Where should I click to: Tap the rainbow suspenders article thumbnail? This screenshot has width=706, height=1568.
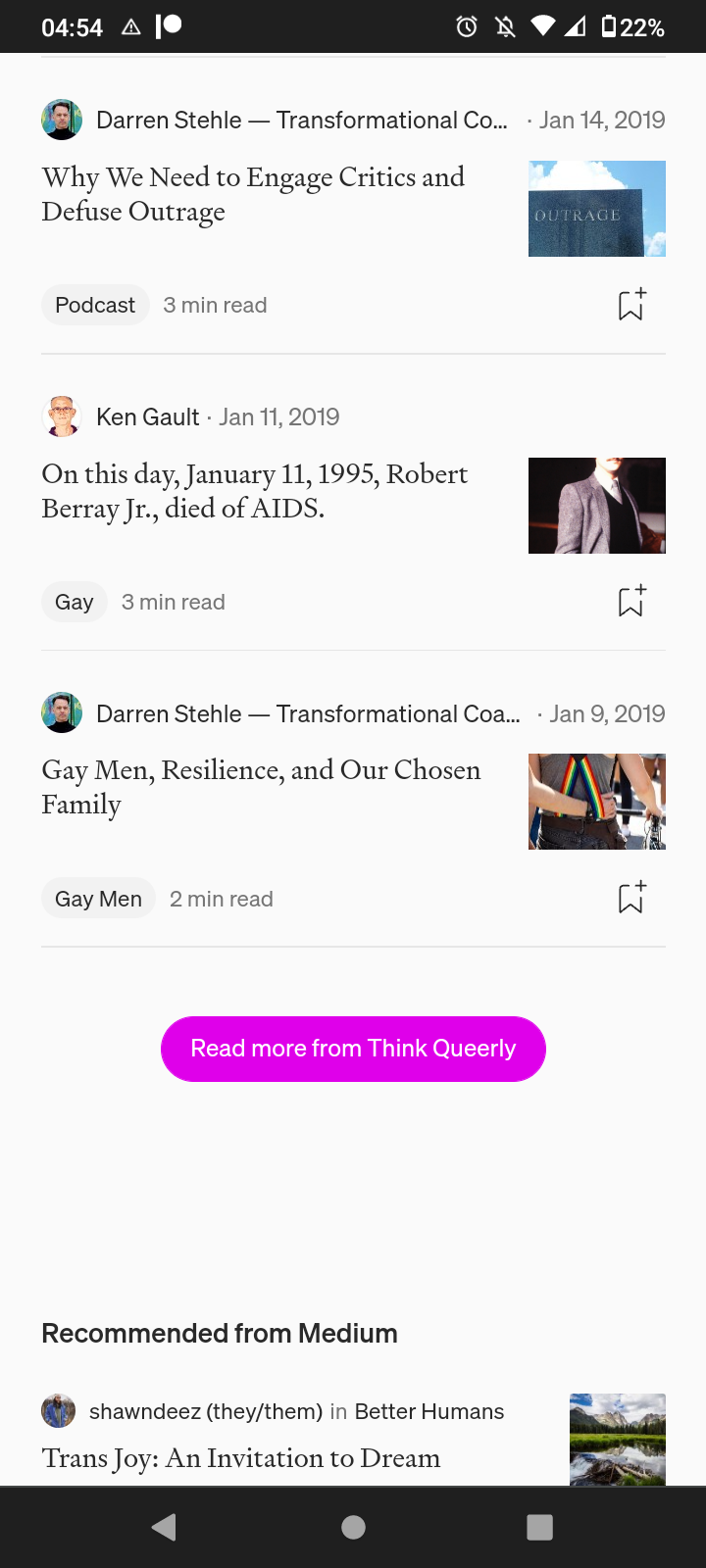pos(597,802)
